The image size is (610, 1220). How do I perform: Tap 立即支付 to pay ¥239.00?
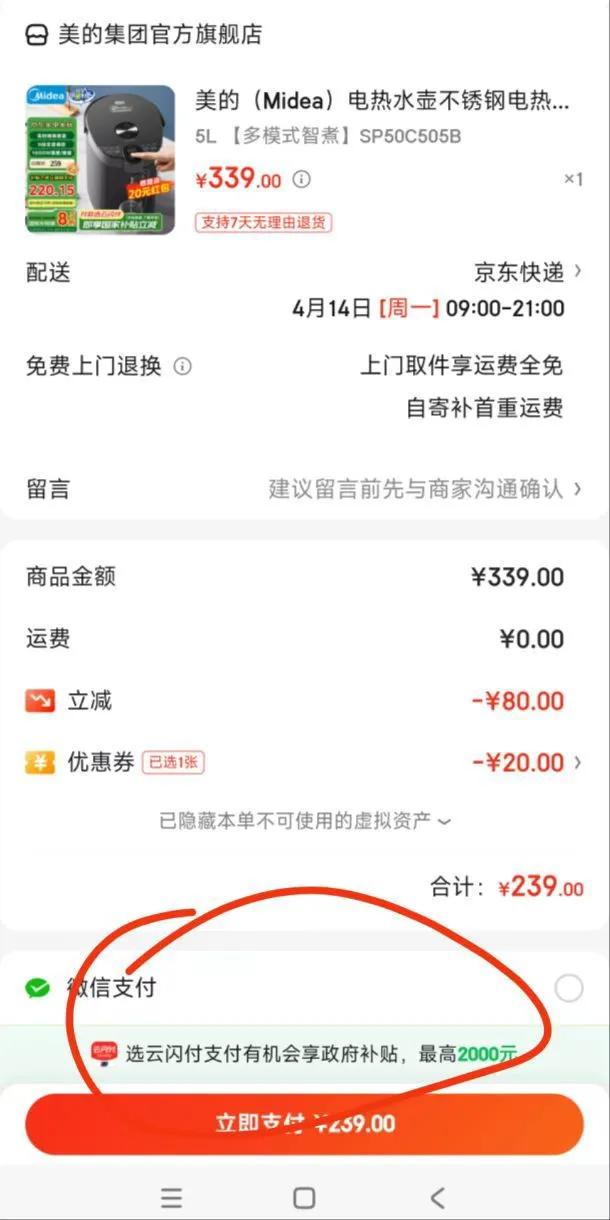pos(305,1124)
